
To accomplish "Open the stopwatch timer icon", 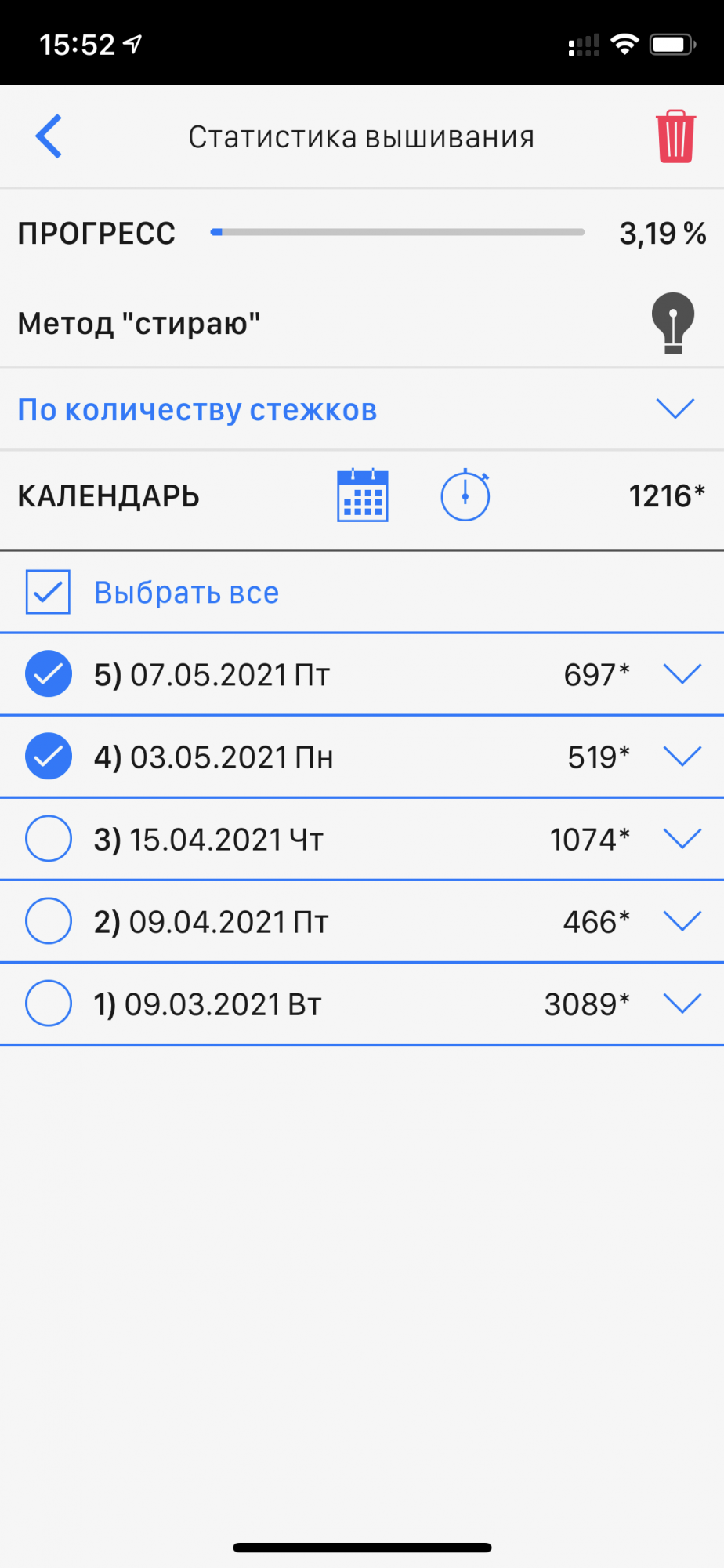I will coord(465,495).
